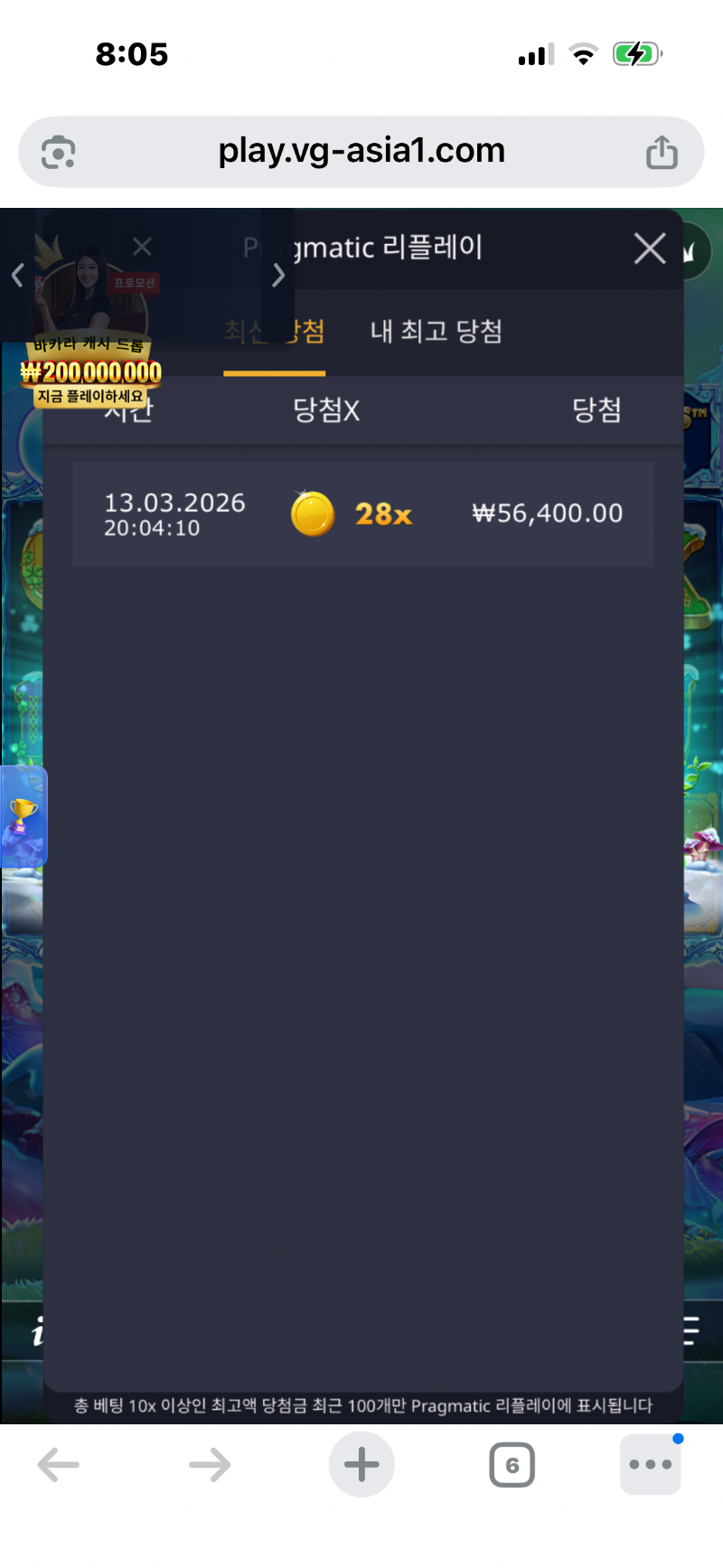This screenshot has height=1568, width=723.
Task: Close the Pragmatic 리플레이 dialog
Action: click(x=649, y=249)
